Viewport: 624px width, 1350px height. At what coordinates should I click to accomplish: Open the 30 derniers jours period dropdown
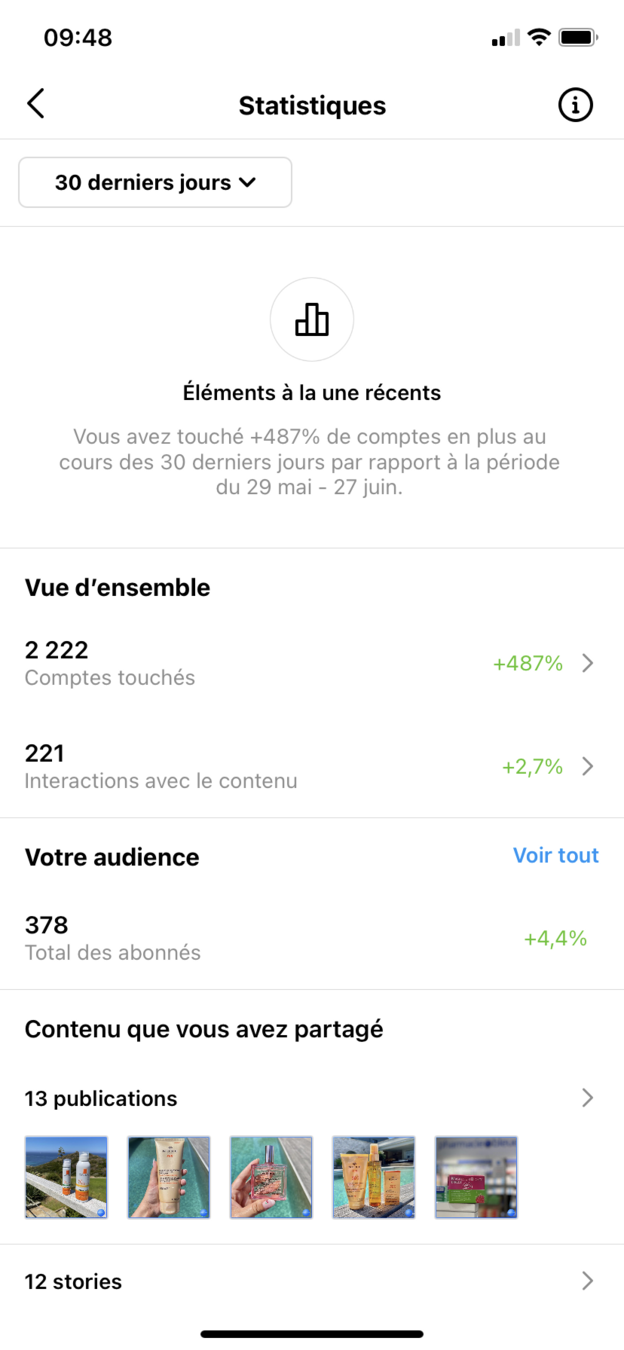click(155, 183)
